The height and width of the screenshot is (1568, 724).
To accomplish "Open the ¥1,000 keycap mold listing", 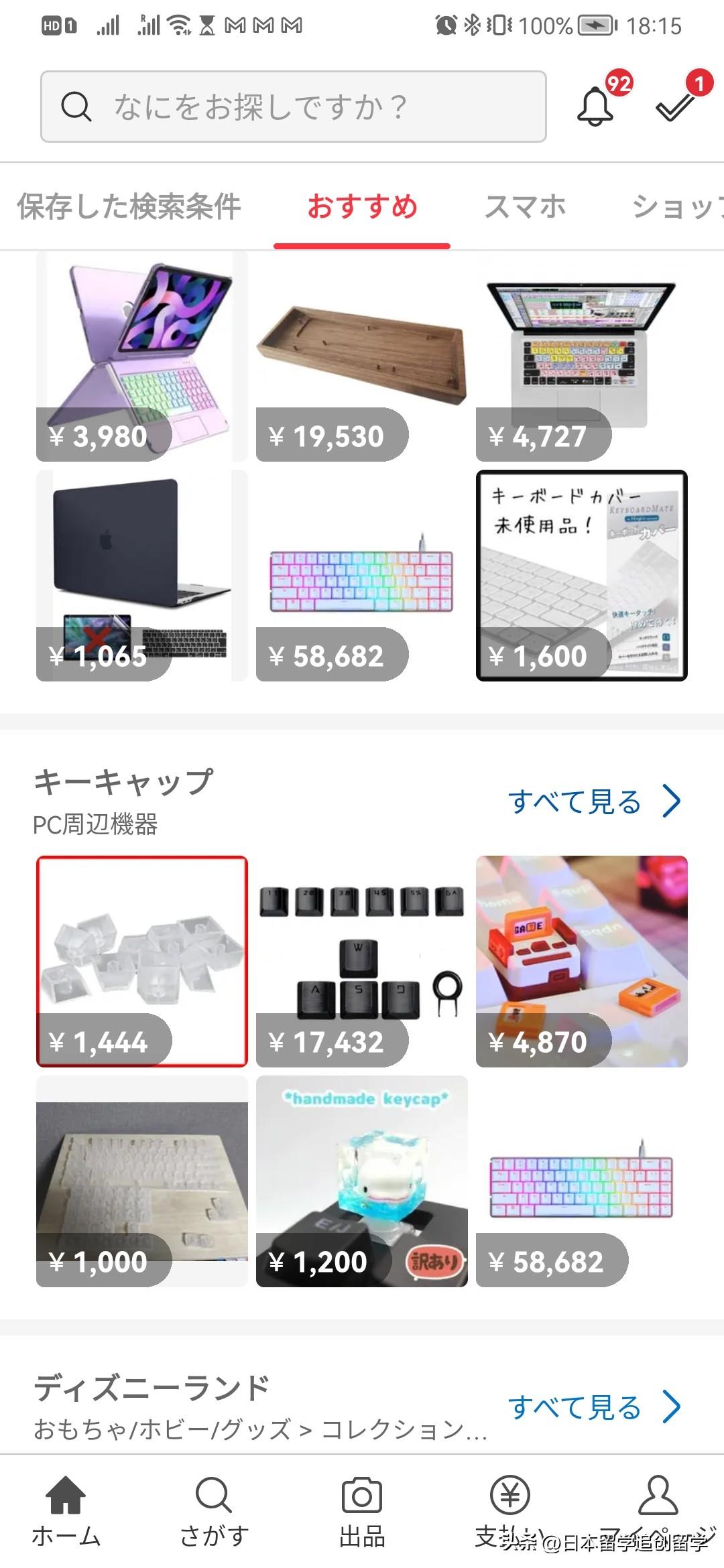I will coord(141,1181).
